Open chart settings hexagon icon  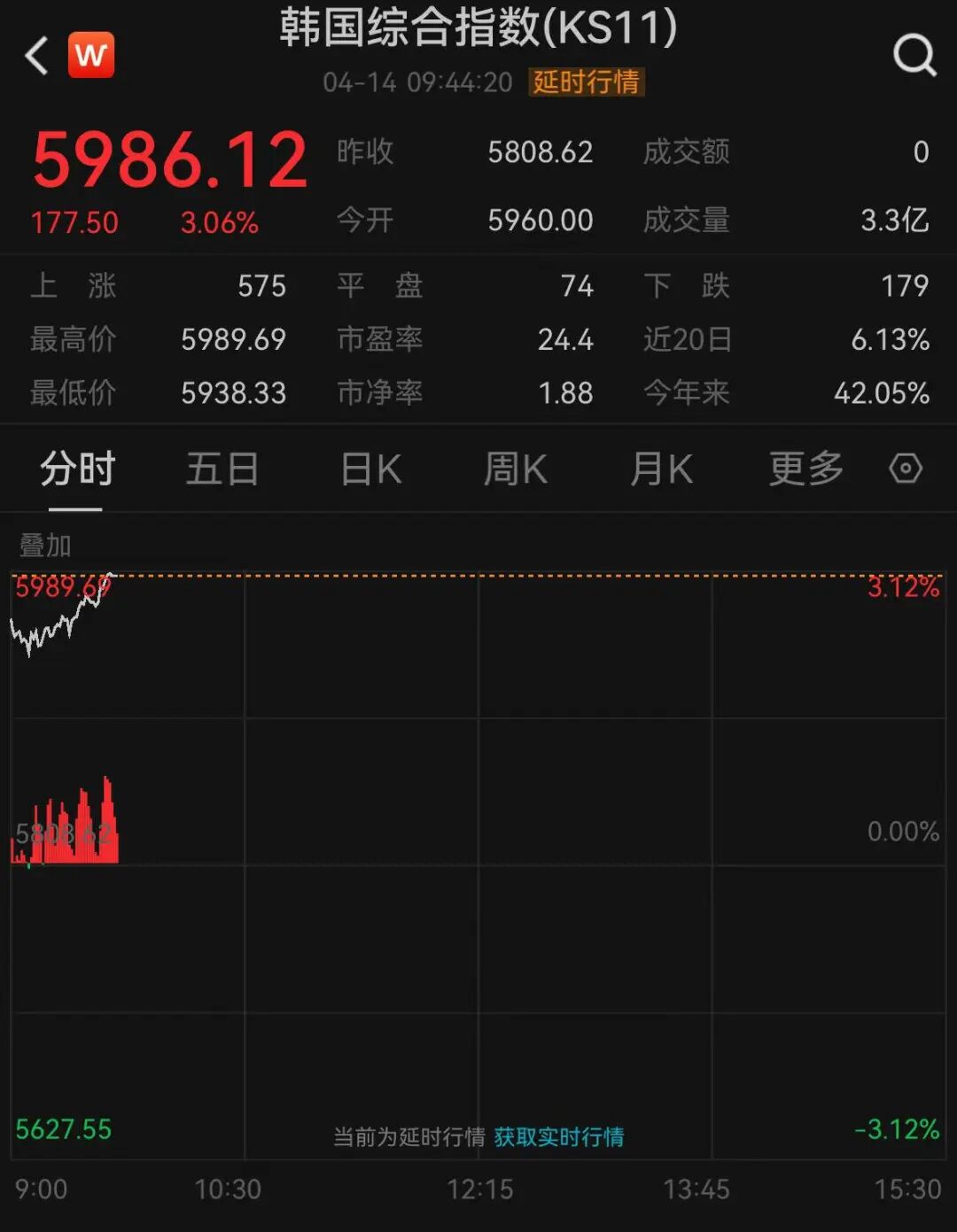[x=906, y=468]
